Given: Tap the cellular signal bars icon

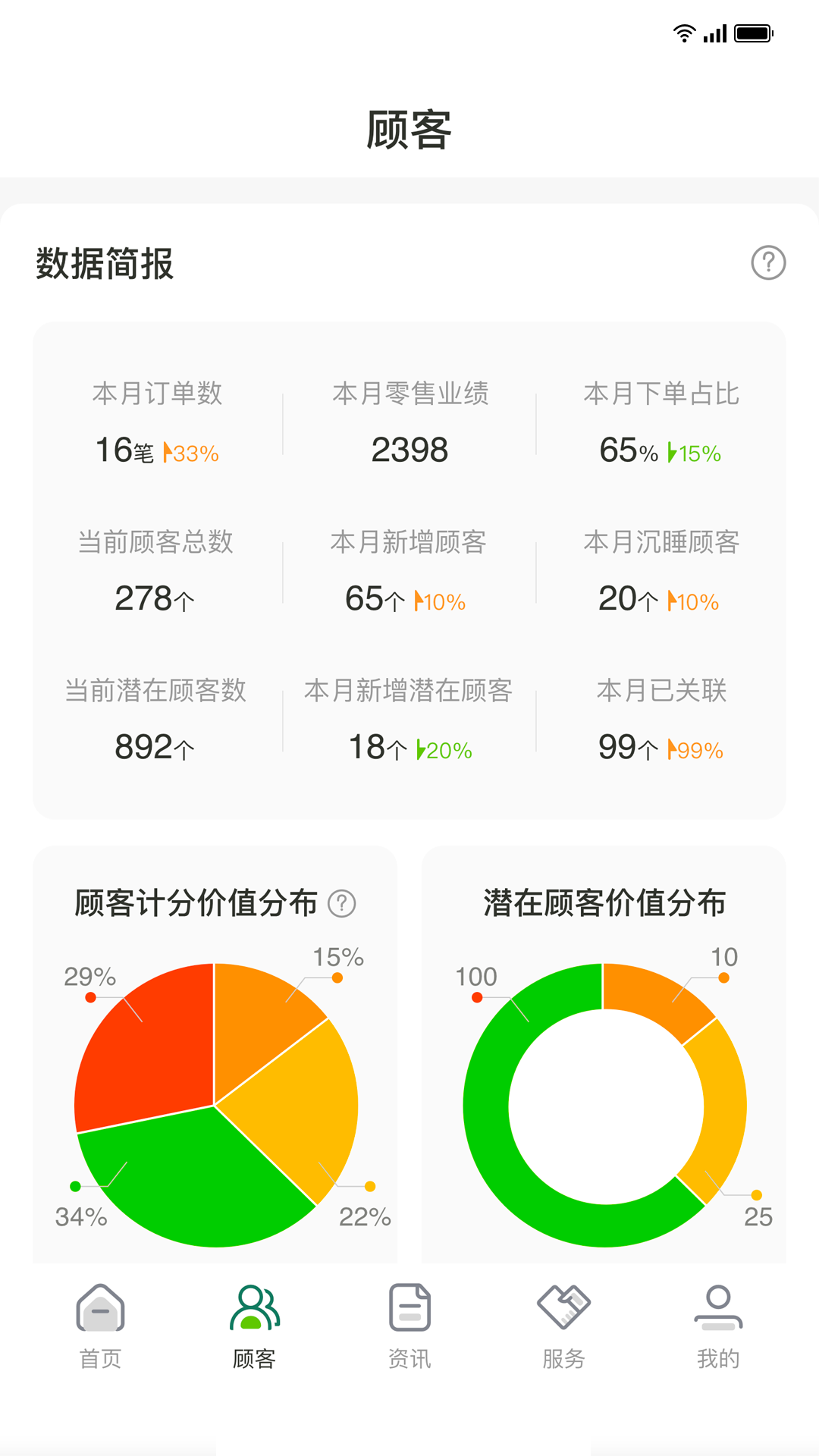Looking at the screenshot, I should coord(716,33).
